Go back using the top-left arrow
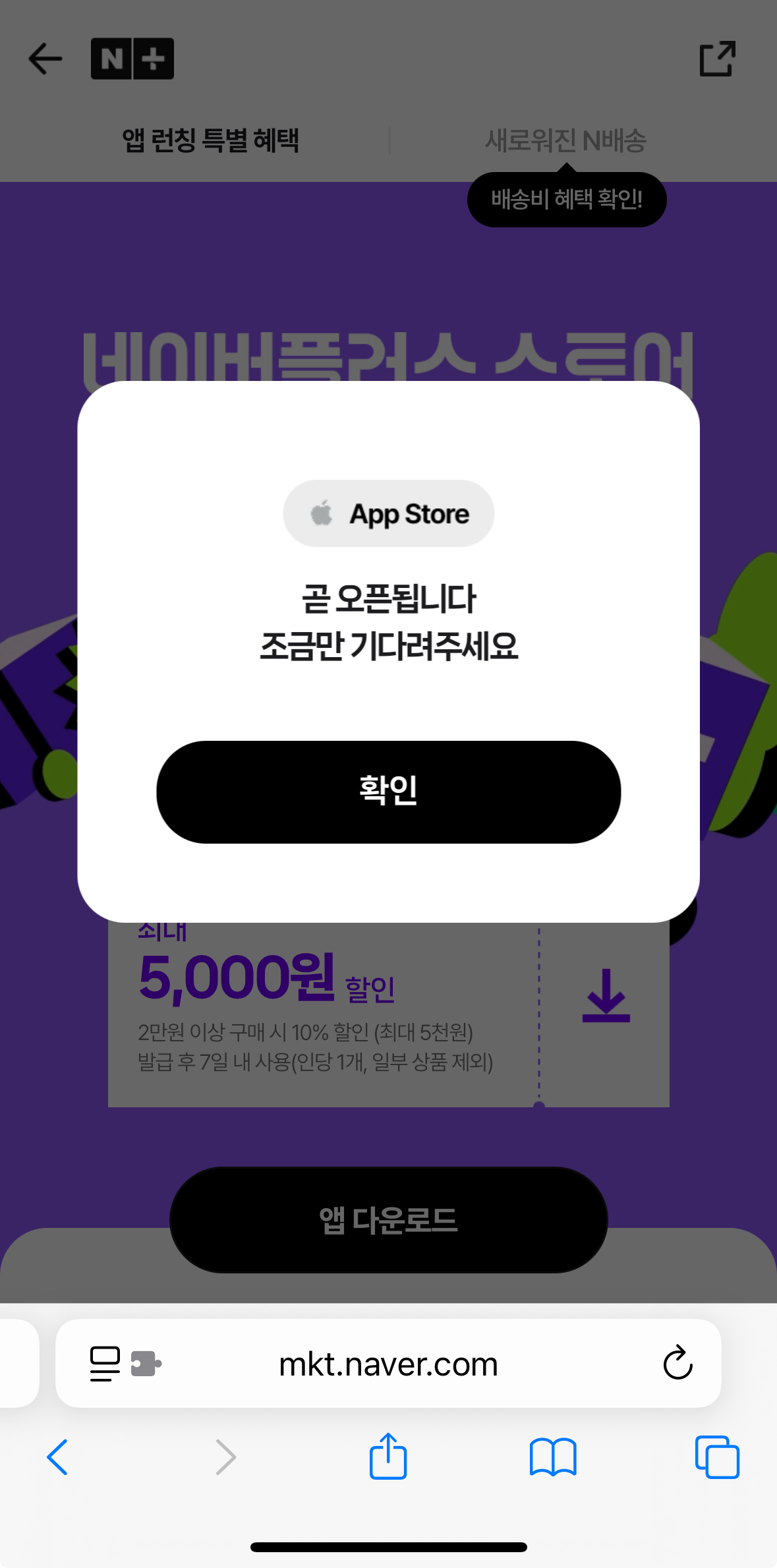 (45, 59)
